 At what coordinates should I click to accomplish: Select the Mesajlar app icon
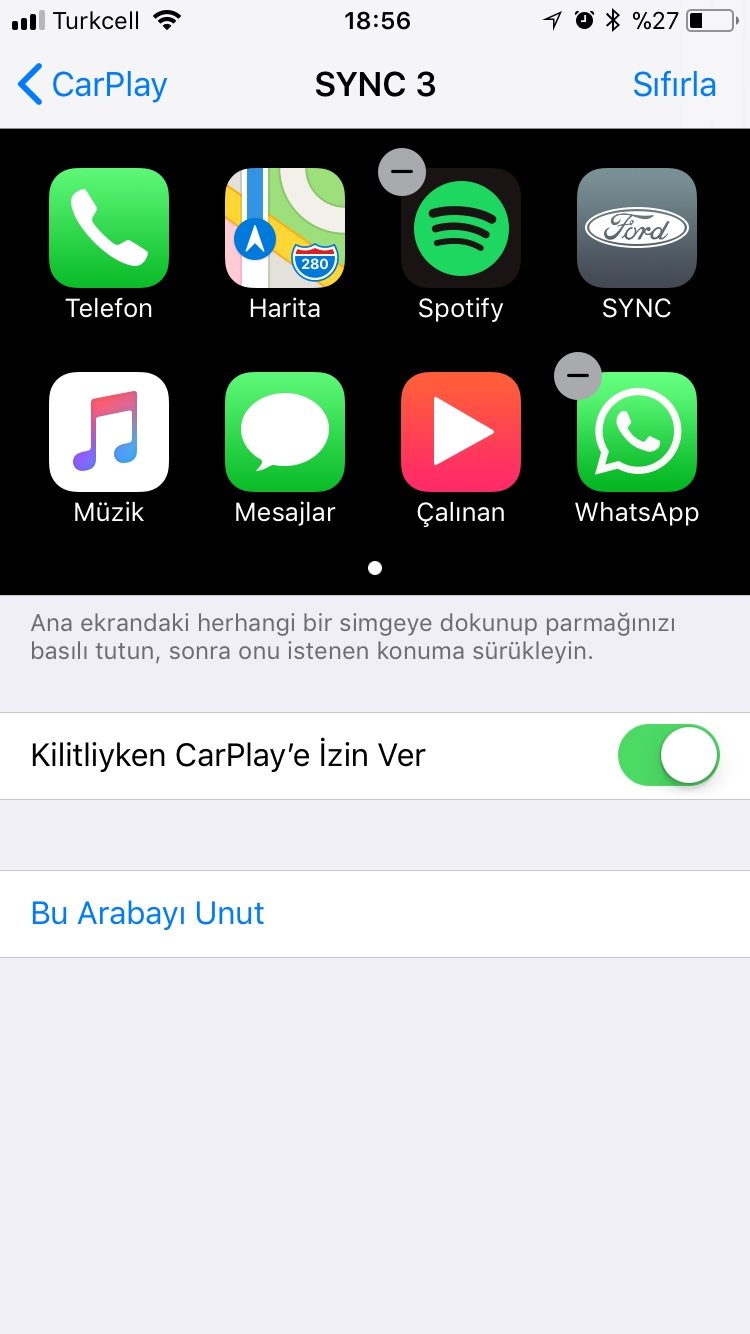[x=285, y=432]
